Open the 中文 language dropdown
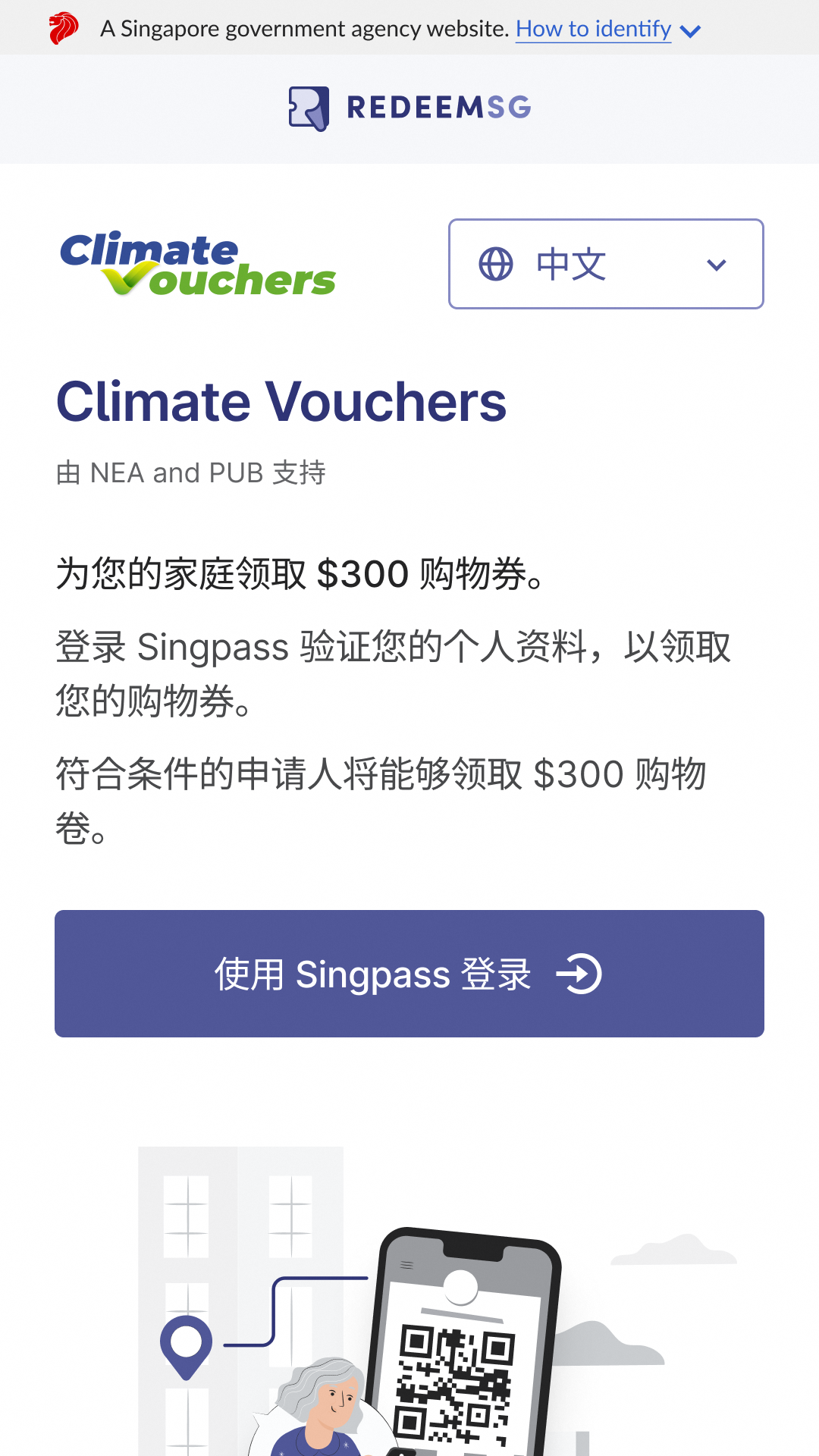819x1456 pixels. coord(606,264)
